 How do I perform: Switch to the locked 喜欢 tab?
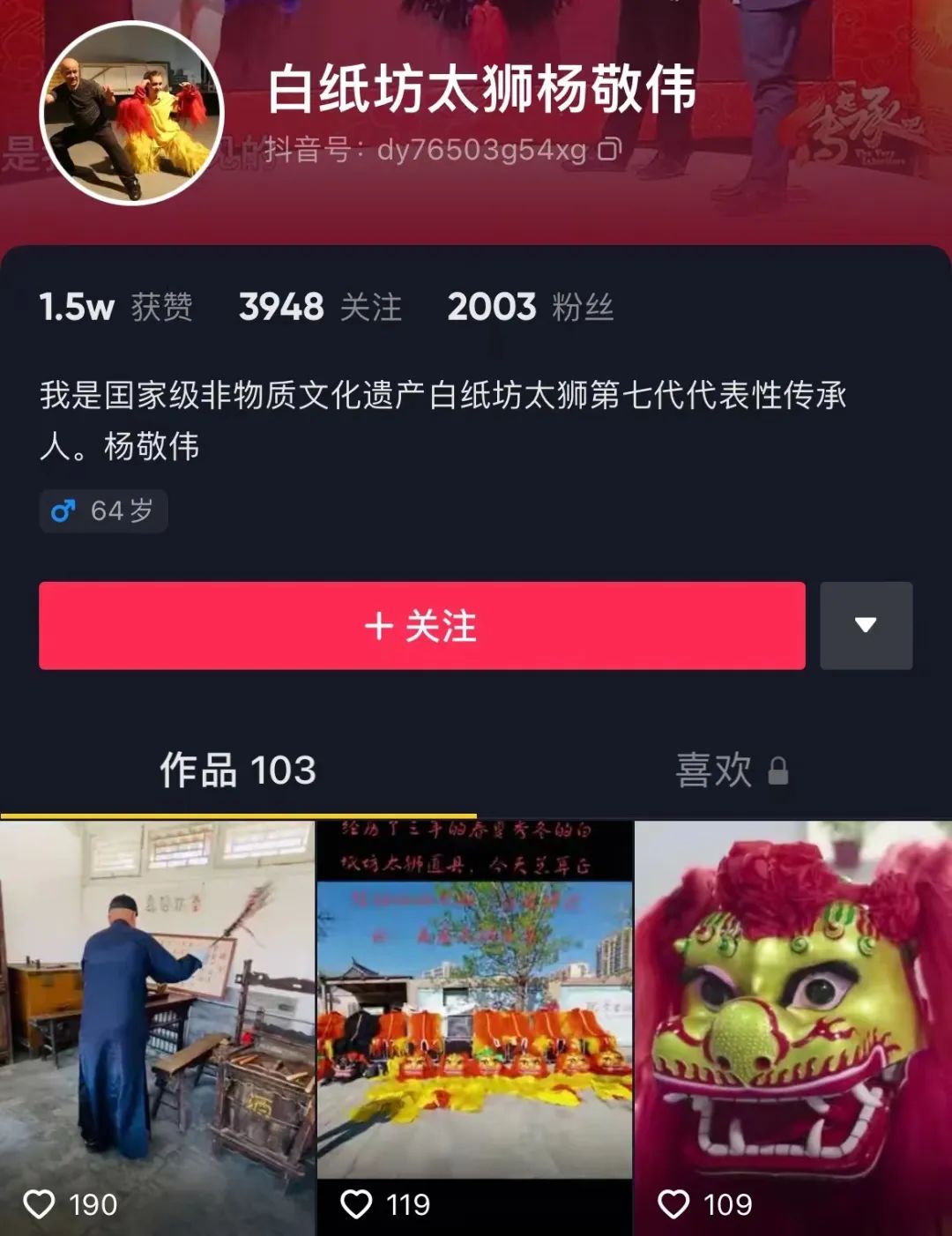(730, 771)
